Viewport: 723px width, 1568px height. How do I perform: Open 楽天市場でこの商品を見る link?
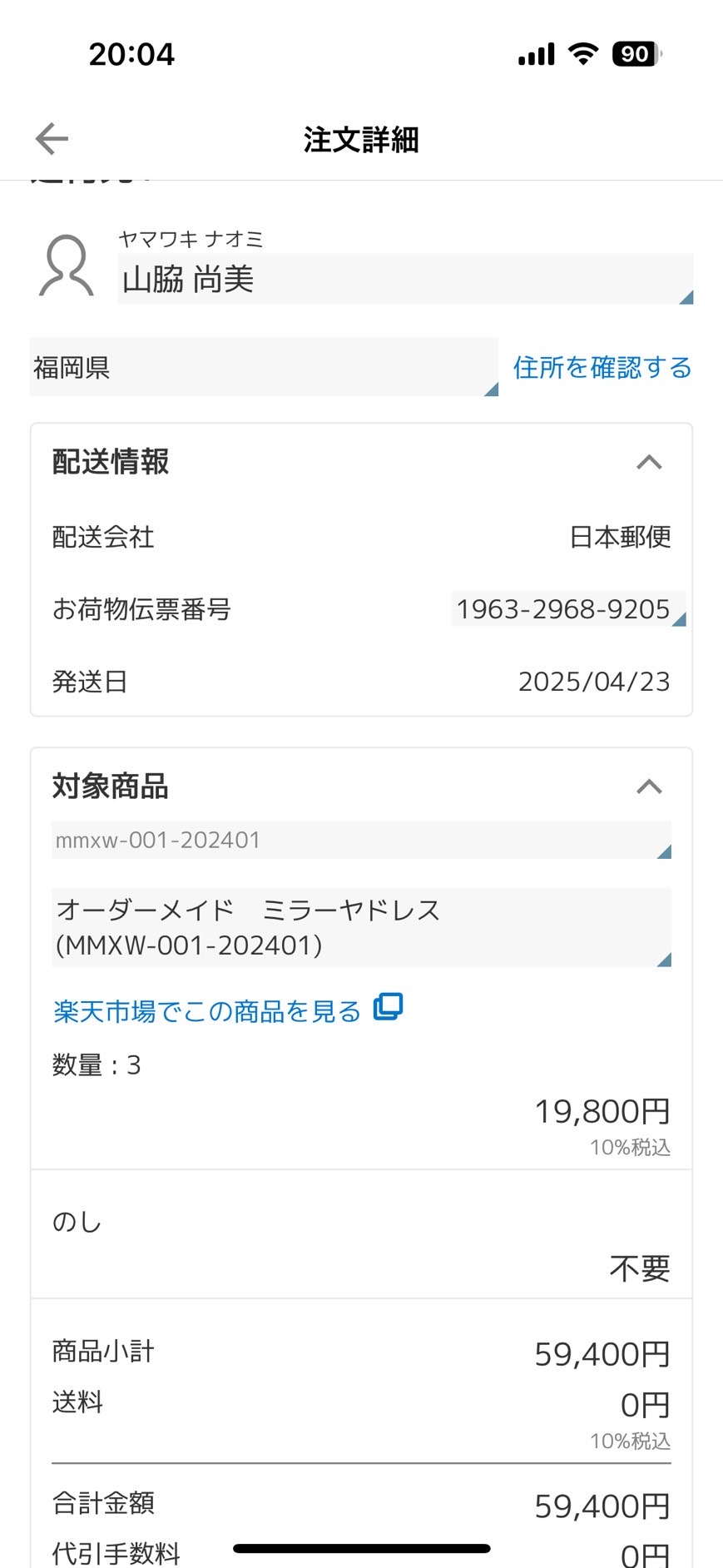pos(227,1010)
